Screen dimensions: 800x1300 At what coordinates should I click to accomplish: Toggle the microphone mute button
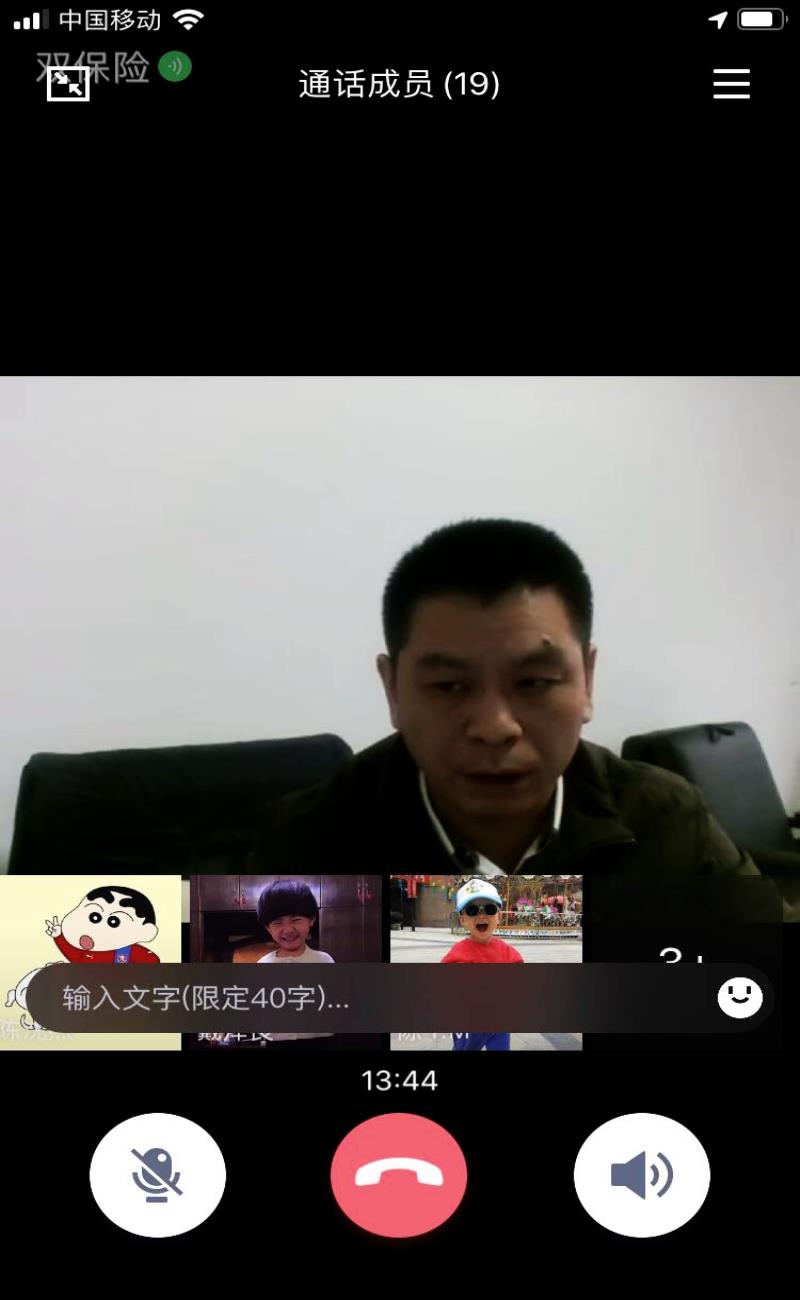[158, 1175]
